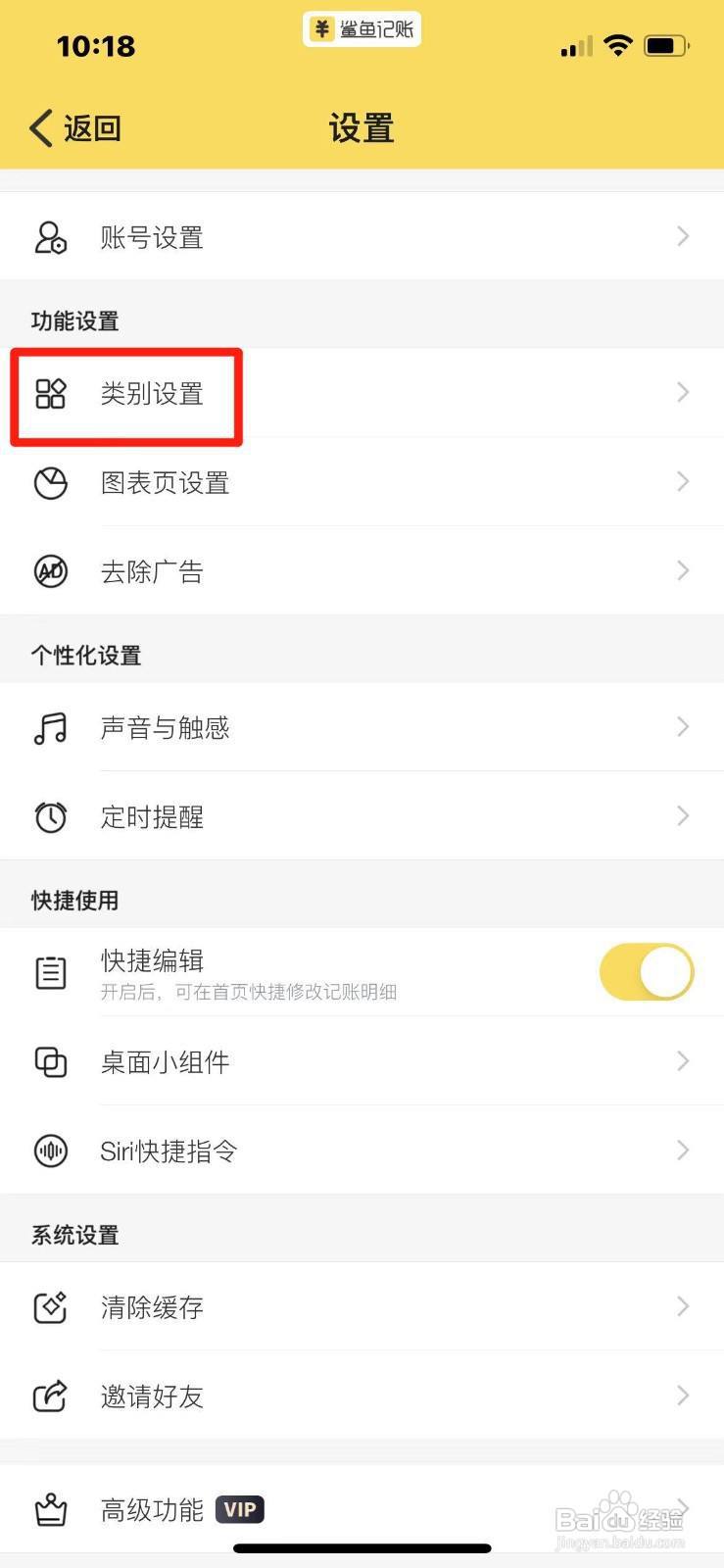
Task: Click the pie chart icon for 图表页设置
Action: click(51, 482)
